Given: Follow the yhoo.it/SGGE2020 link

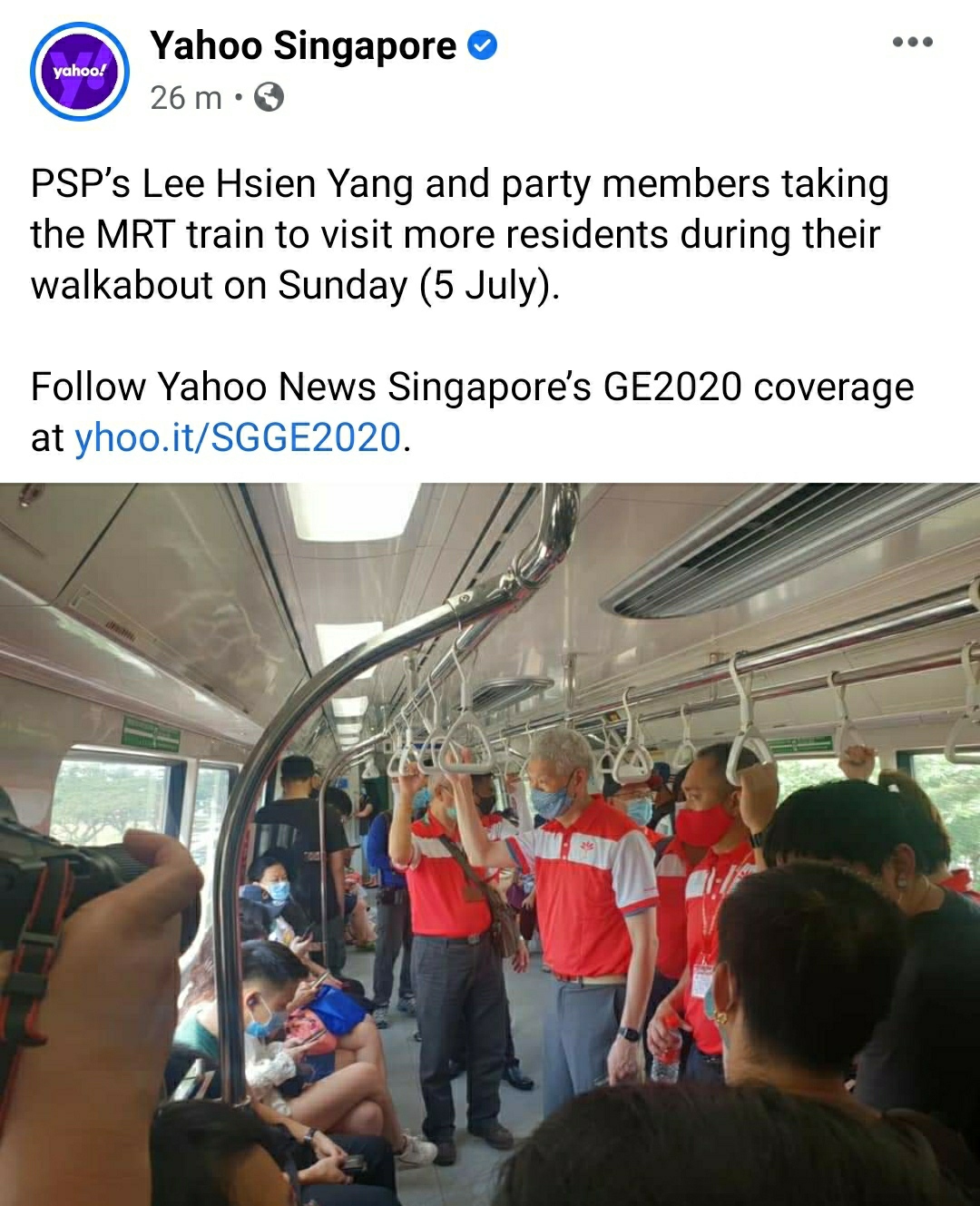Looking at the screenshot, I should point(237,437).
